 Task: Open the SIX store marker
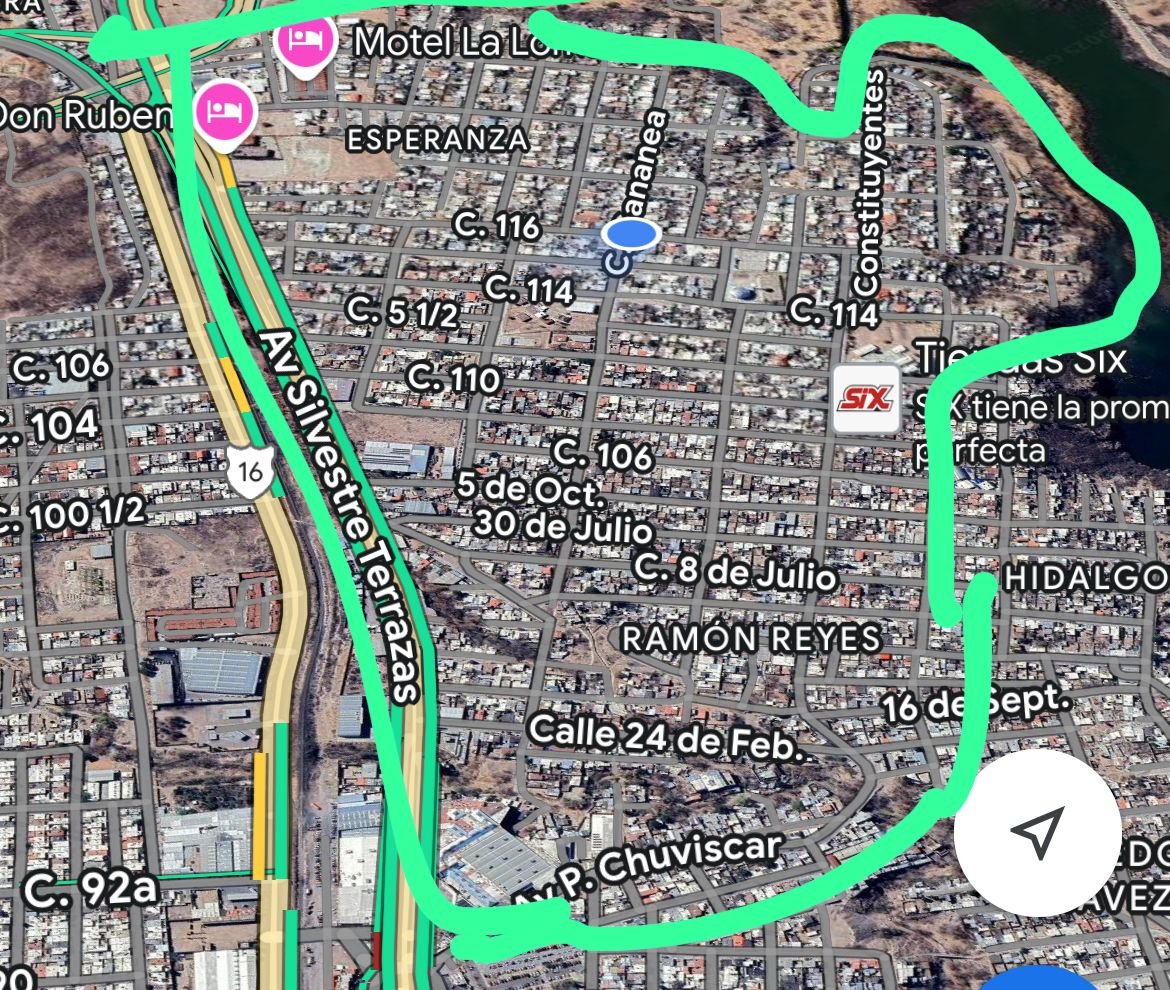pos(866,399)
